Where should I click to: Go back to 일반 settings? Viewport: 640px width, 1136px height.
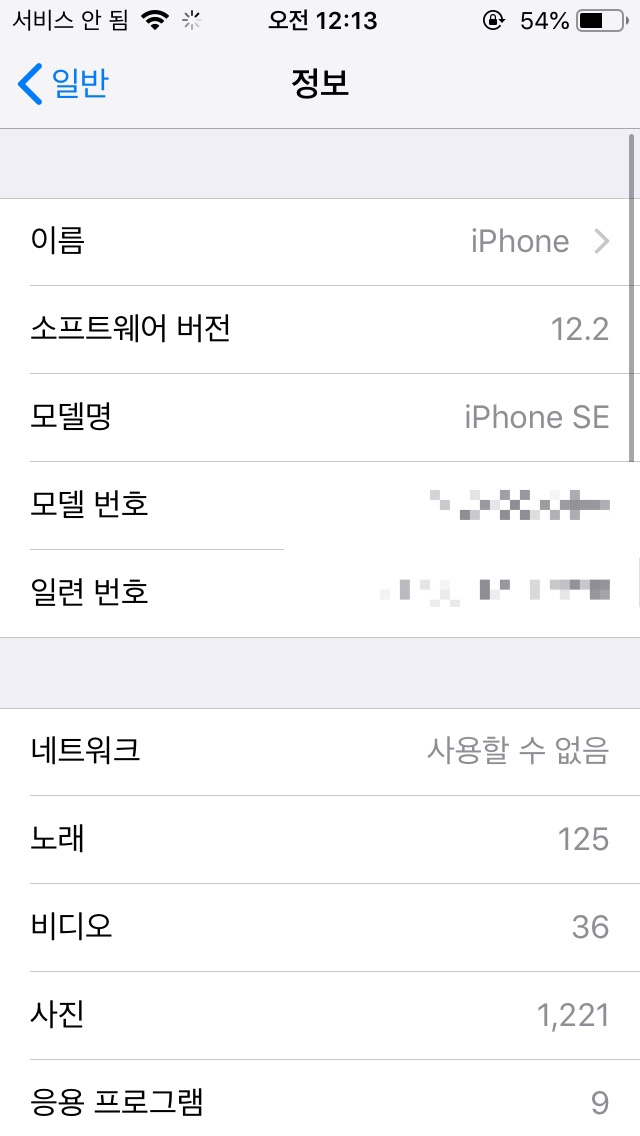(62, 84)
